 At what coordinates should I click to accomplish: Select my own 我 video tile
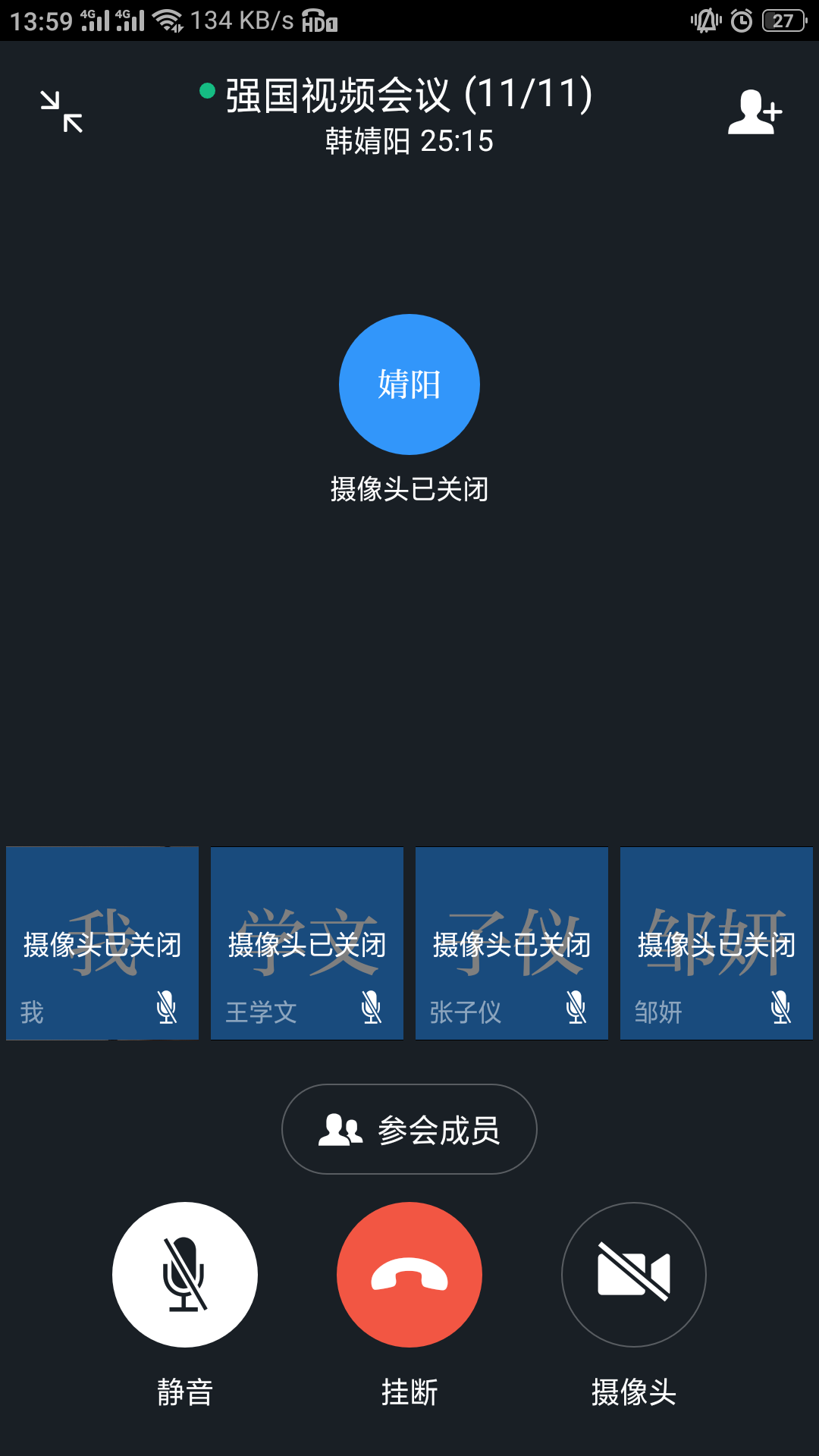point(102,943)
